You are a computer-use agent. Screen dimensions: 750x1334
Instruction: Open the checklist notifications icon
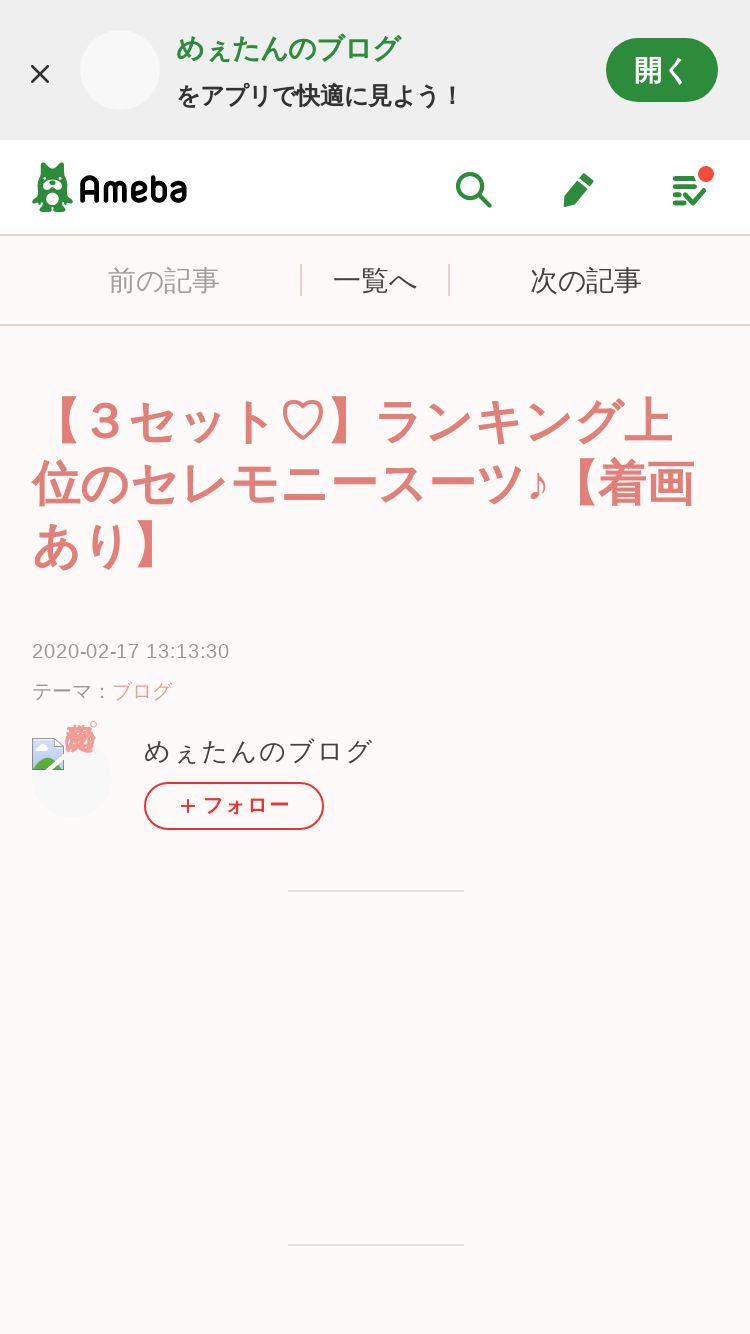pos(689,188)
